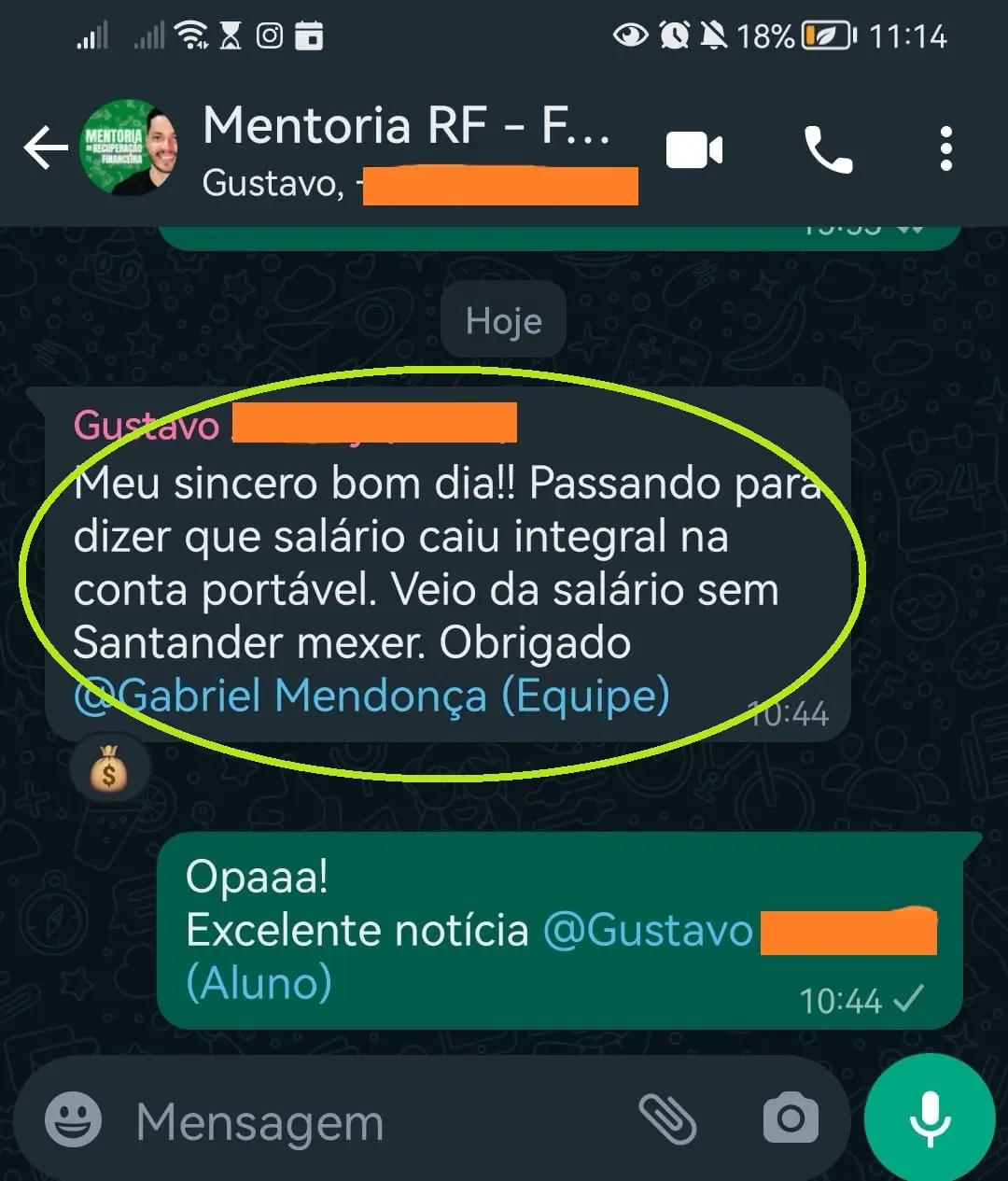The width and height of the screenshot is (1008, 1181).
Task: Open Gustavo's sender name on his message
Action: pyautogui.click(x=147, y=426)
